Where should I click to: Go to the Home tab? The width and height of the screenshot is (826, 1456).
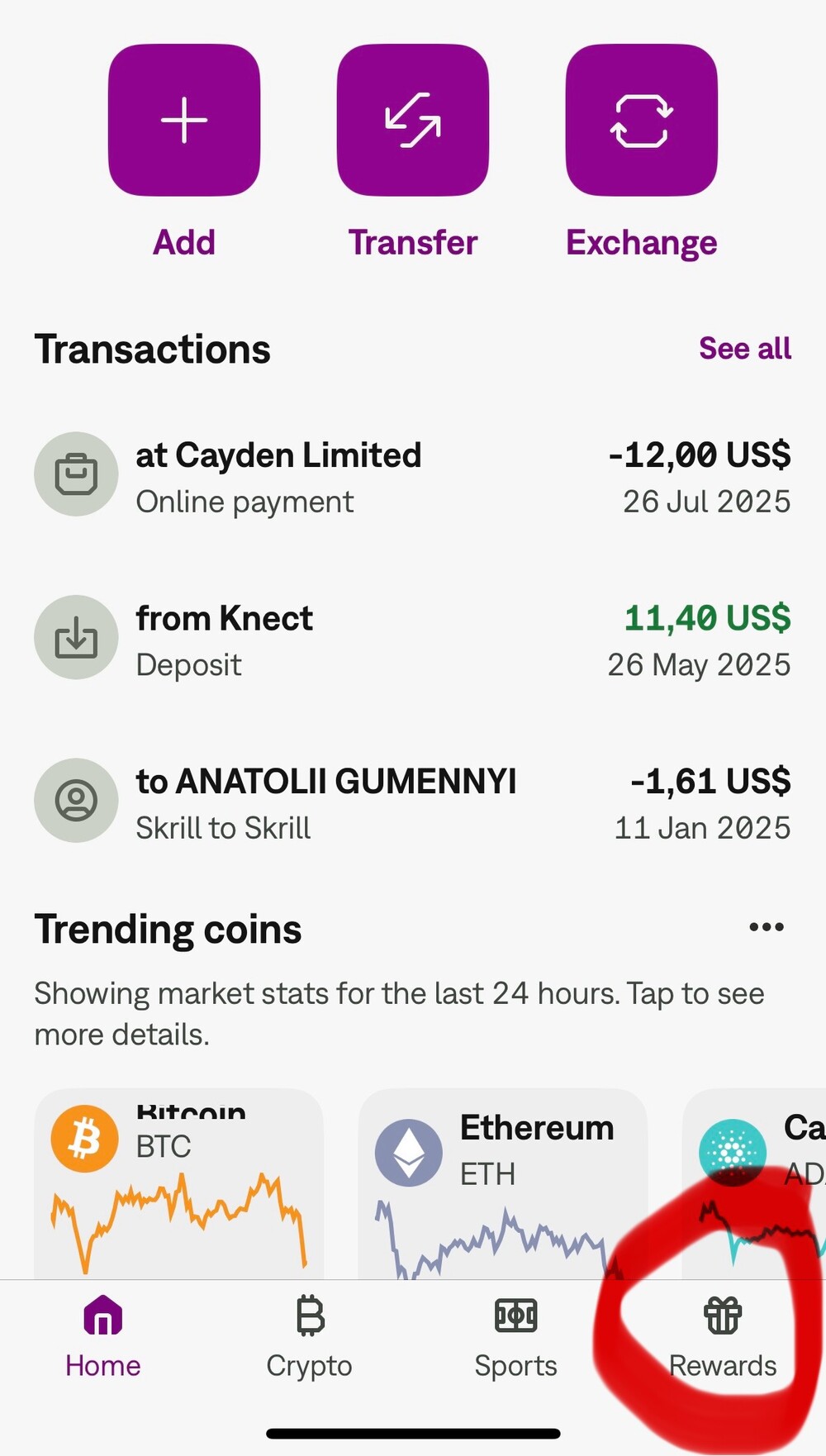[103, 1338]
